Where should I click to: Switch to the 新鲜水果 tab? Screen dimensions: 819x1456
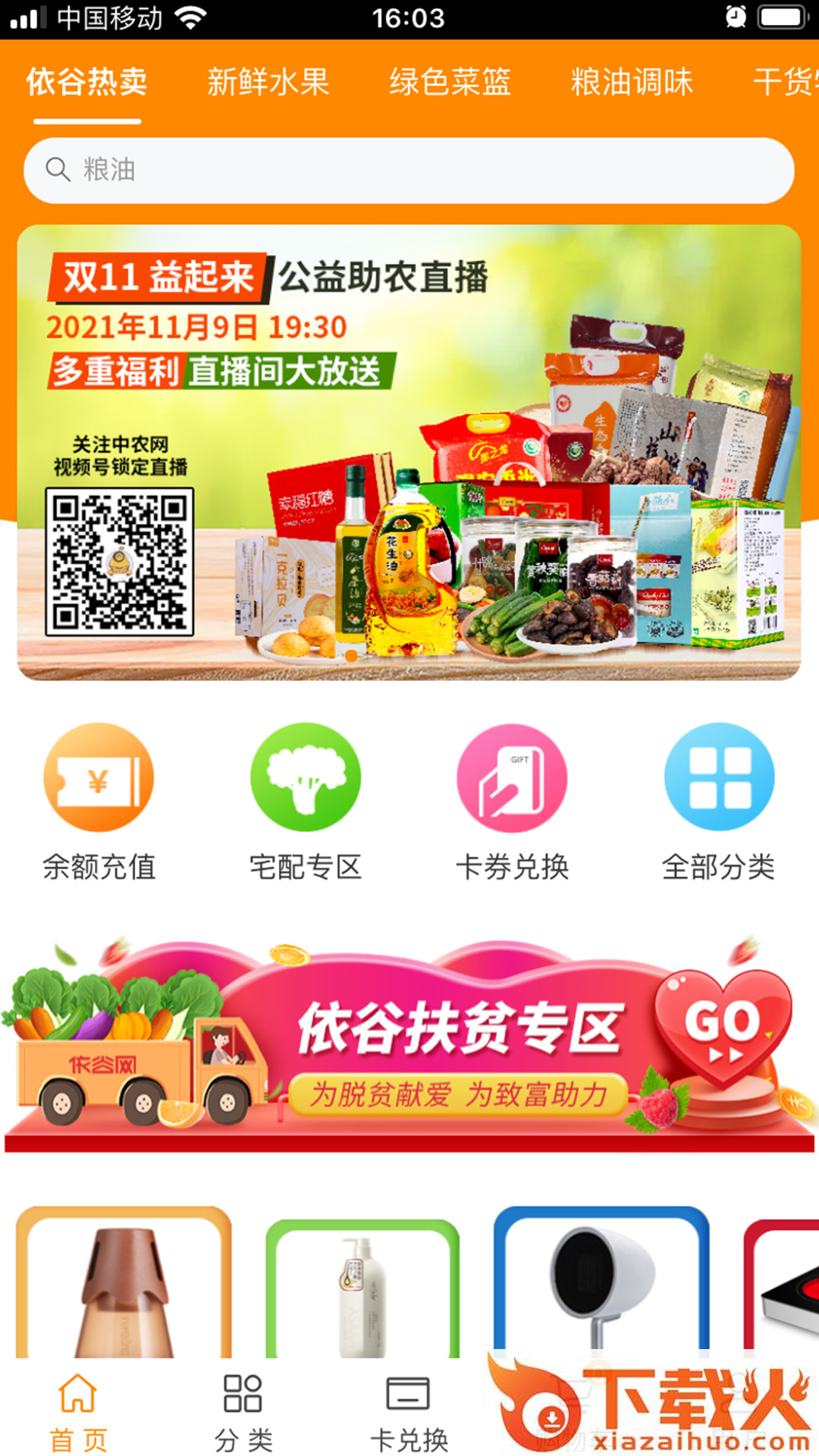pyautogui.click(x=268, y=82)
